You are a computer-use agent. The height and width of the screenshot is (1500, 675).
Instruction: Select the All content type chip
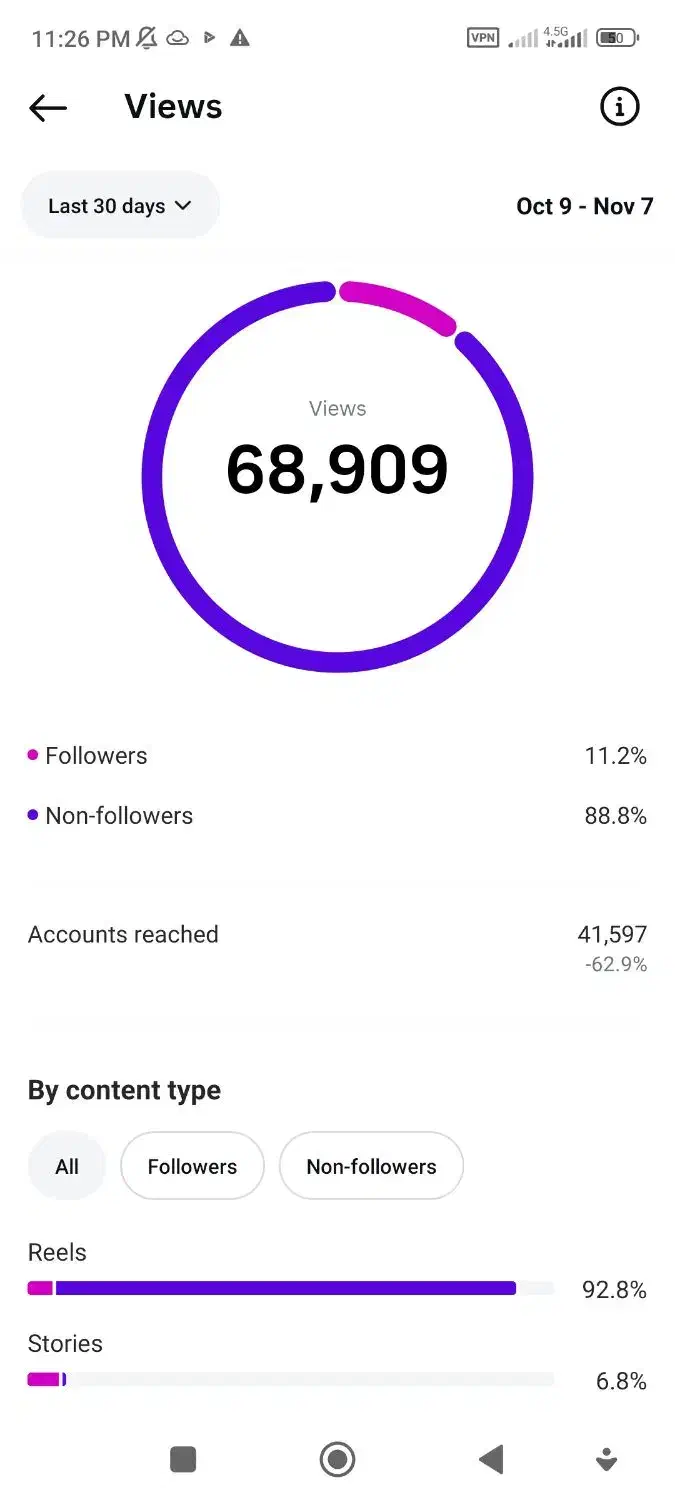pos(67,1166)
